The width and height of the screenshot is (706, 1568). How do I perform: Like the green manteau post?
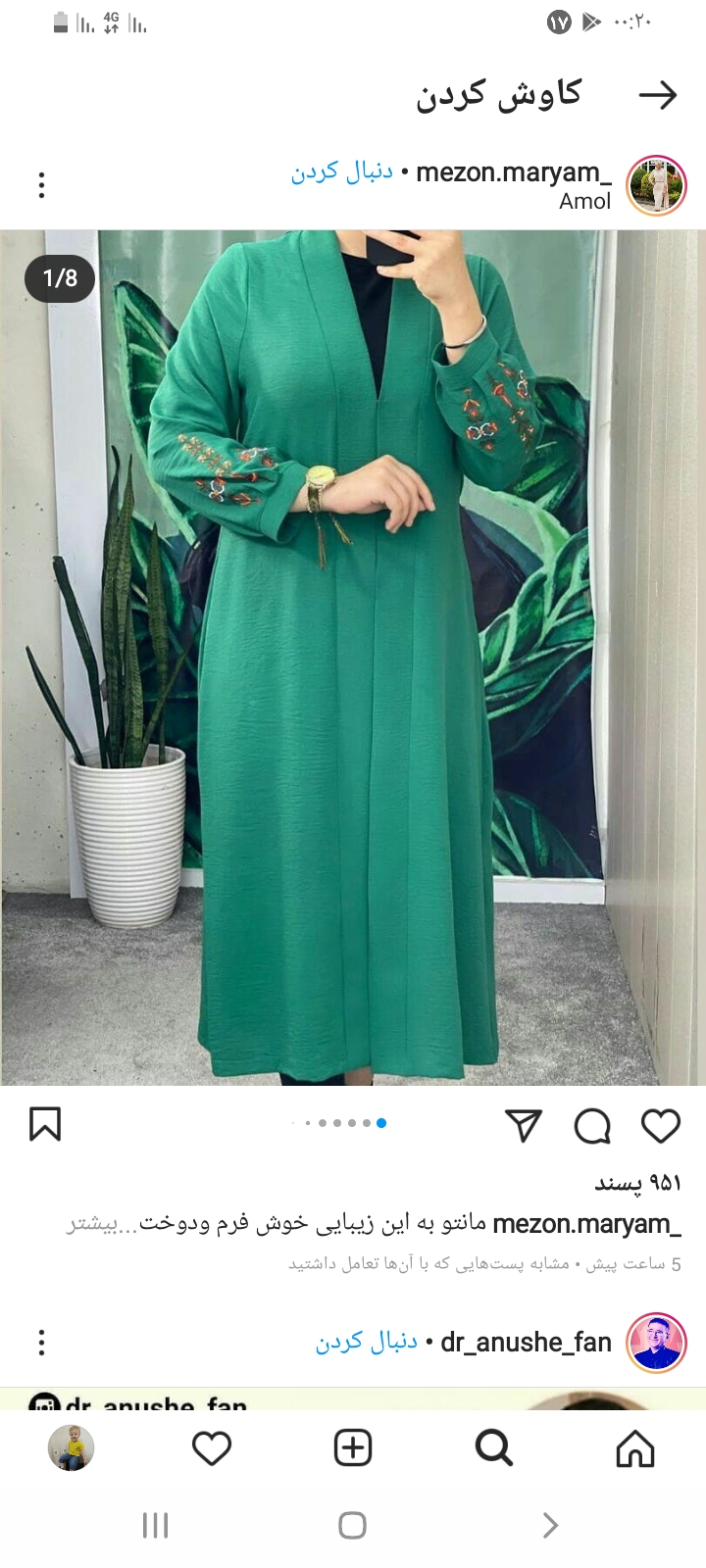pyautogui.click(x=661, y=1125)
